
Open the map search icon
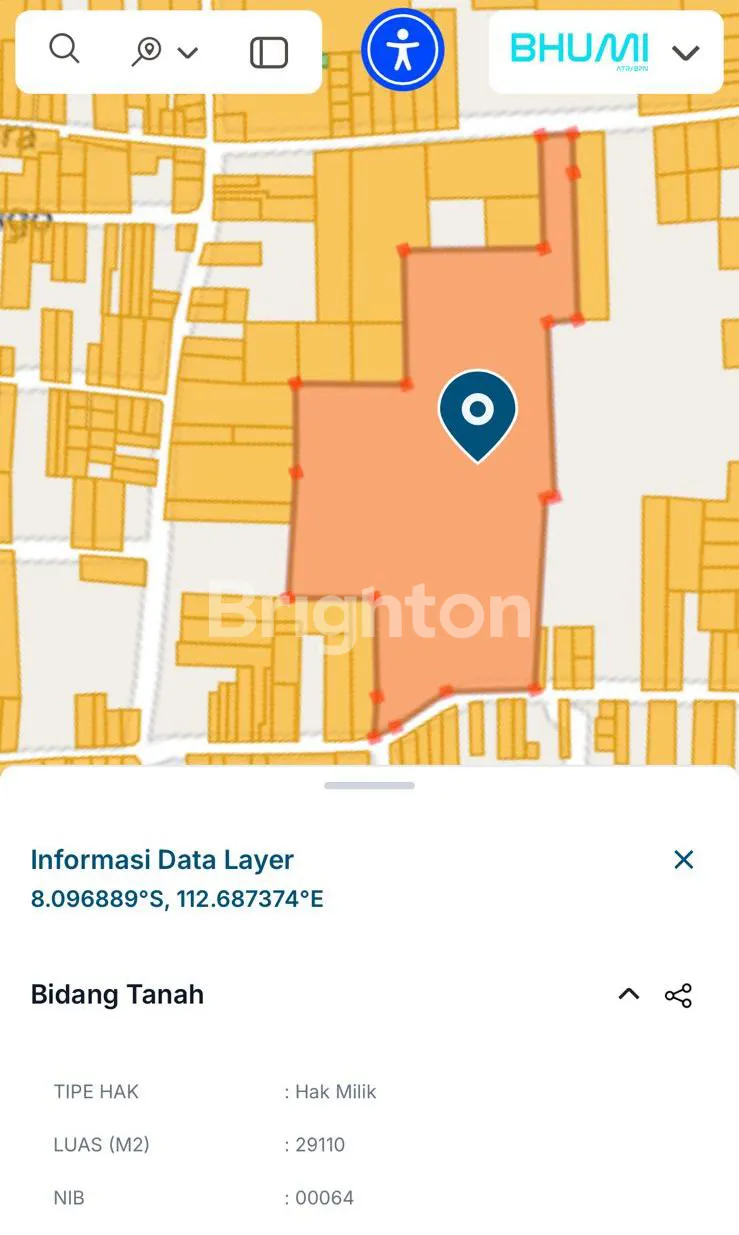click(x=64, y=49)
